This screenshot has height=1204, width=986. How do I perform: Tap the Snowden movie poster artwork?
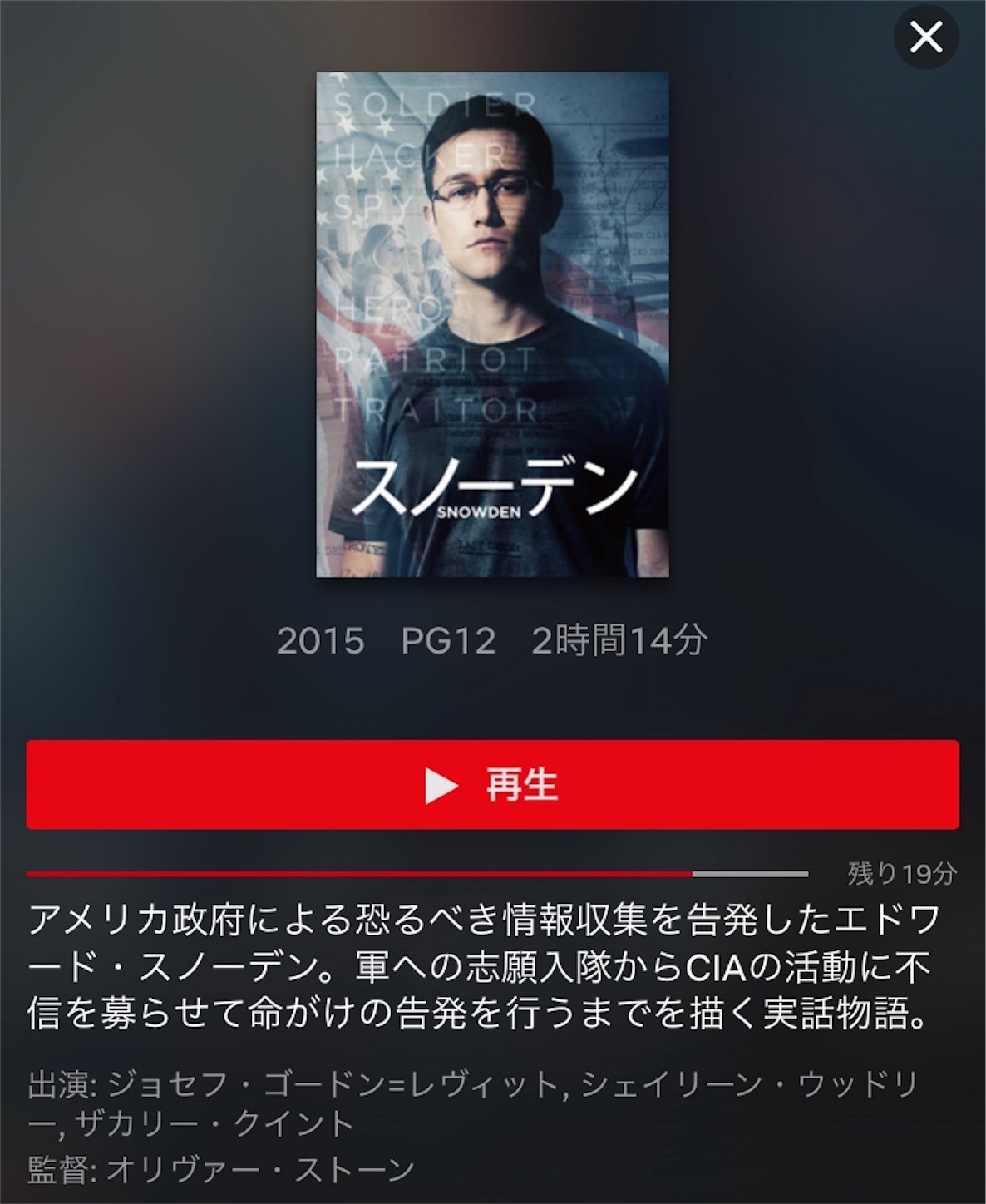[492, 328]
